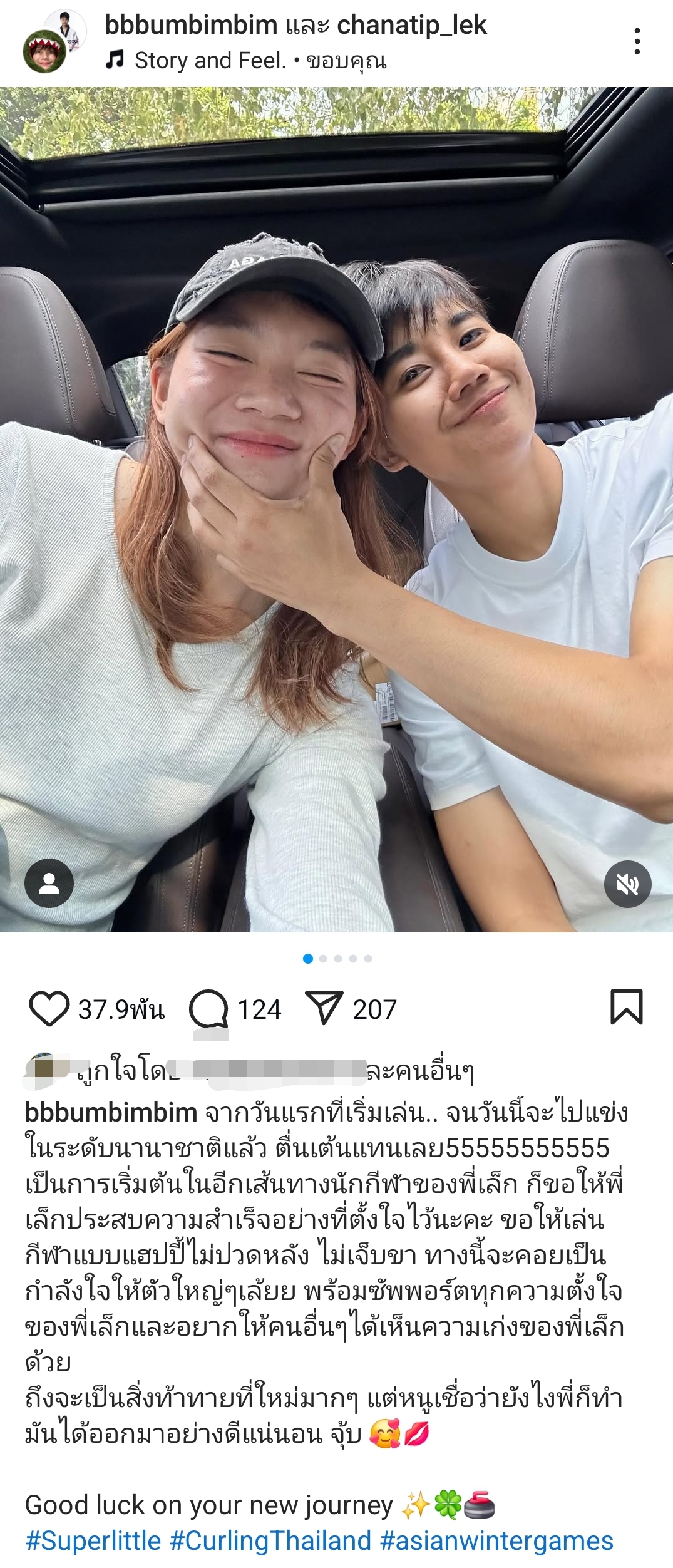Open the list of 37.9พัน likes
Screen dimensions: 673x1568
pyautogui.click(x=121, y=1010)
